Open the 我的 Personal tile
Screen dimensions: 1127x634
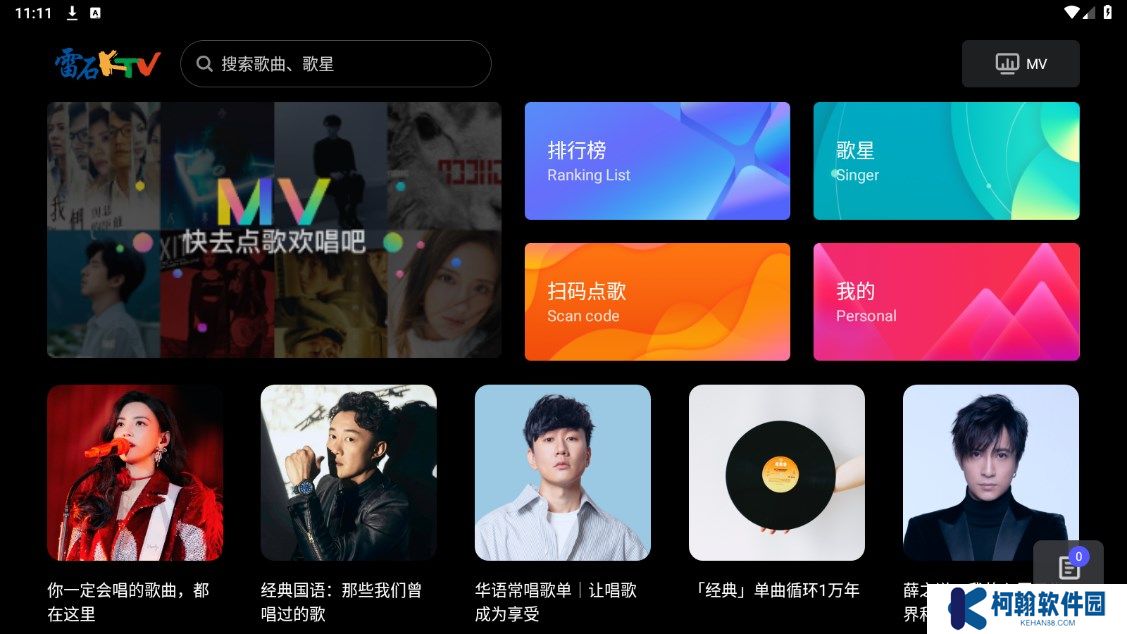pyautogui.click(x=946, y=302)
